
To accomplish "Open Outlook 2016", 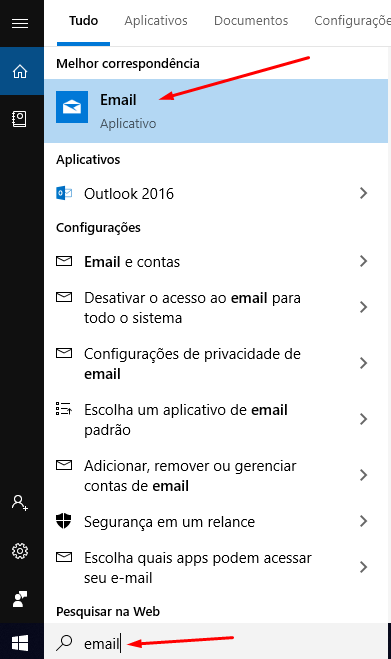I will 216,193.
